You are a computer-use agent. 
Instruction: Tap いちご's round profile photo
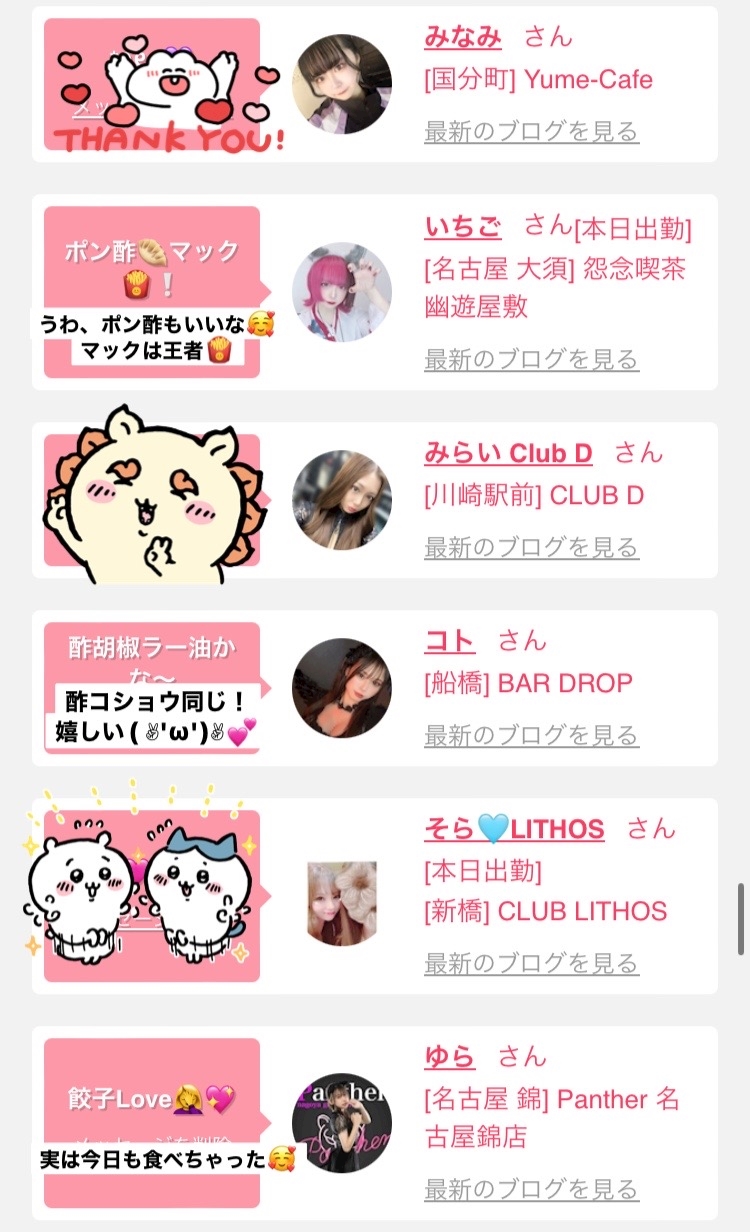342,292
